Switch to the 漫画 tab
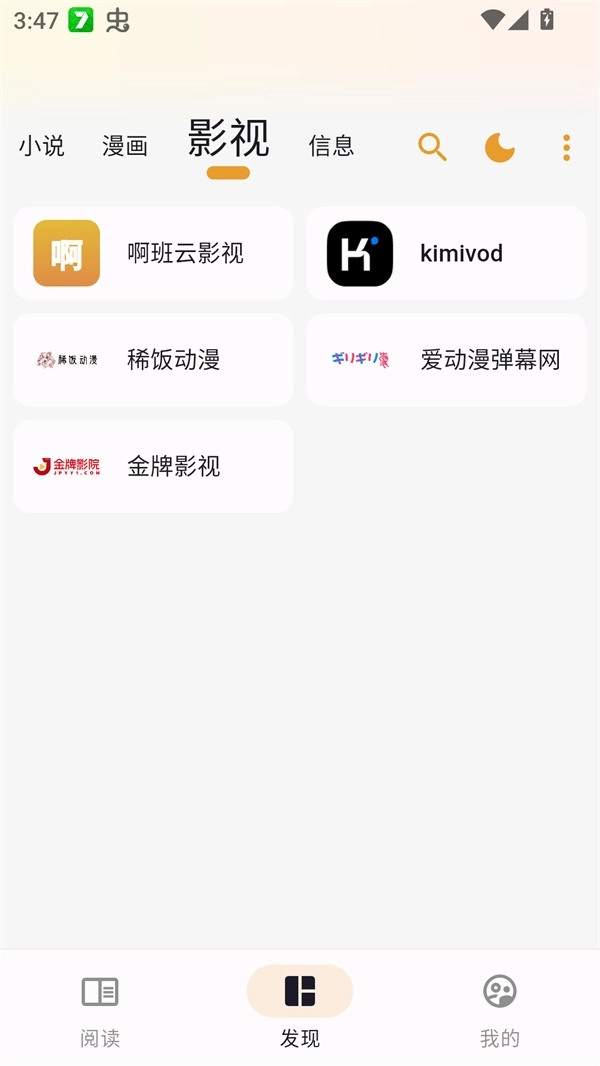The height and width of the screenshot is (1066, 600). click(125, 146)
